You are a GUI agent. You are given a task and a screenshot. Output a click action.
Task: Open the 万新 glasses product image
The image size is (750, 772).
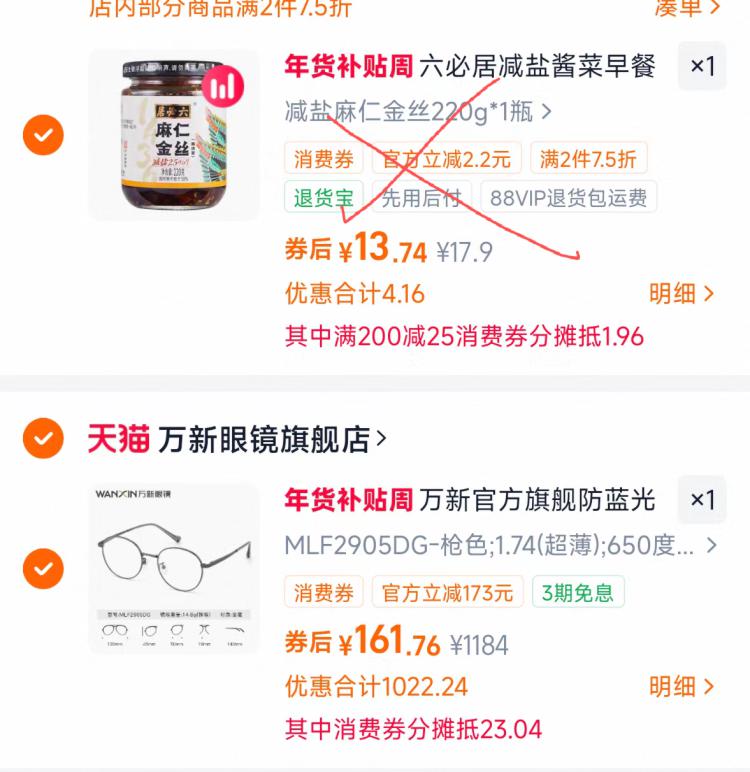[174, 568]
